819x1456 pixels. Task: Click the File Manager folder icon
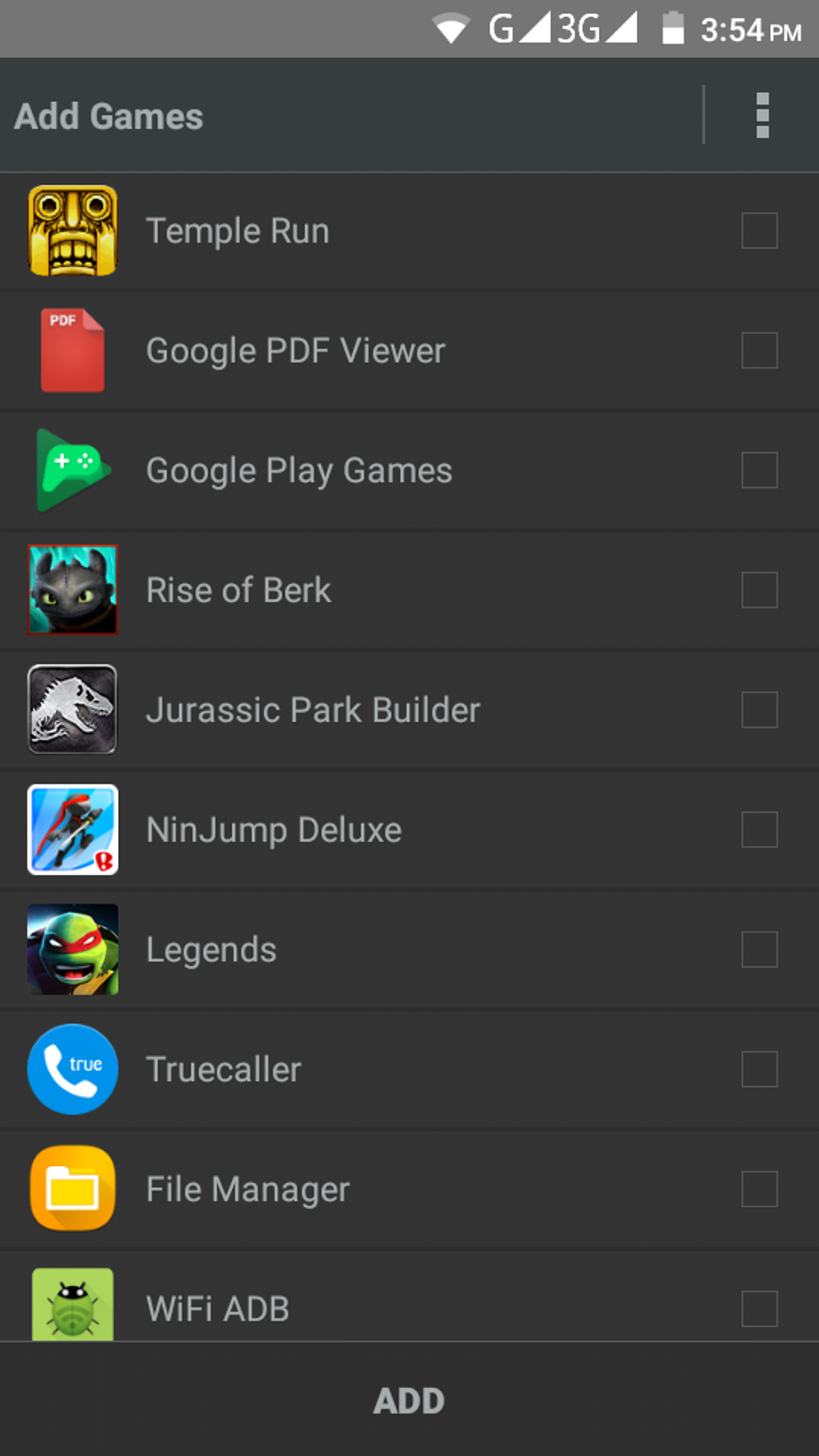pyautogui.click(x=72, y=1188)
